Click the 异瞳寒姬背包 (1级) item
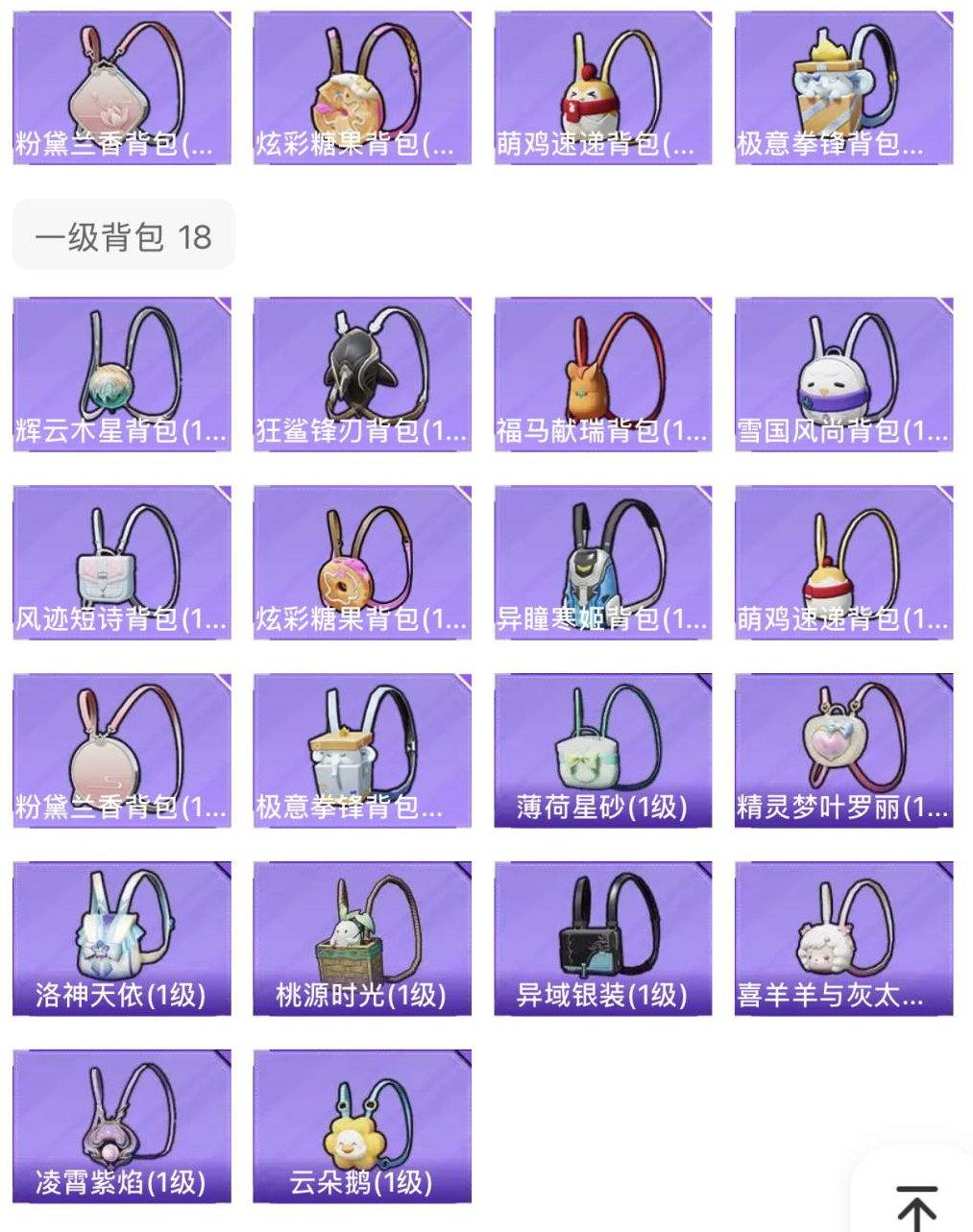The image size is (973, 1232). [601, 561]
